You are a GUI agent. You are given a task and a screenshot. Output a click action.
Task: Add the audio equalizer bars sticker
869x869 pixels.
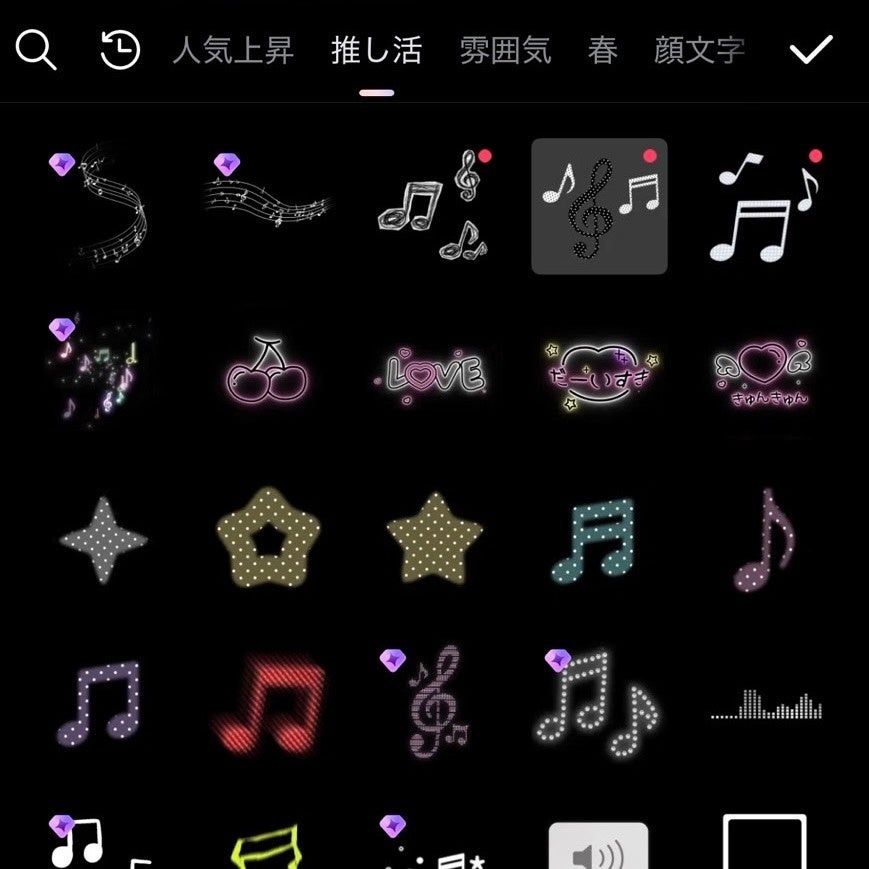pyautogui.click(x=766, y=706)
